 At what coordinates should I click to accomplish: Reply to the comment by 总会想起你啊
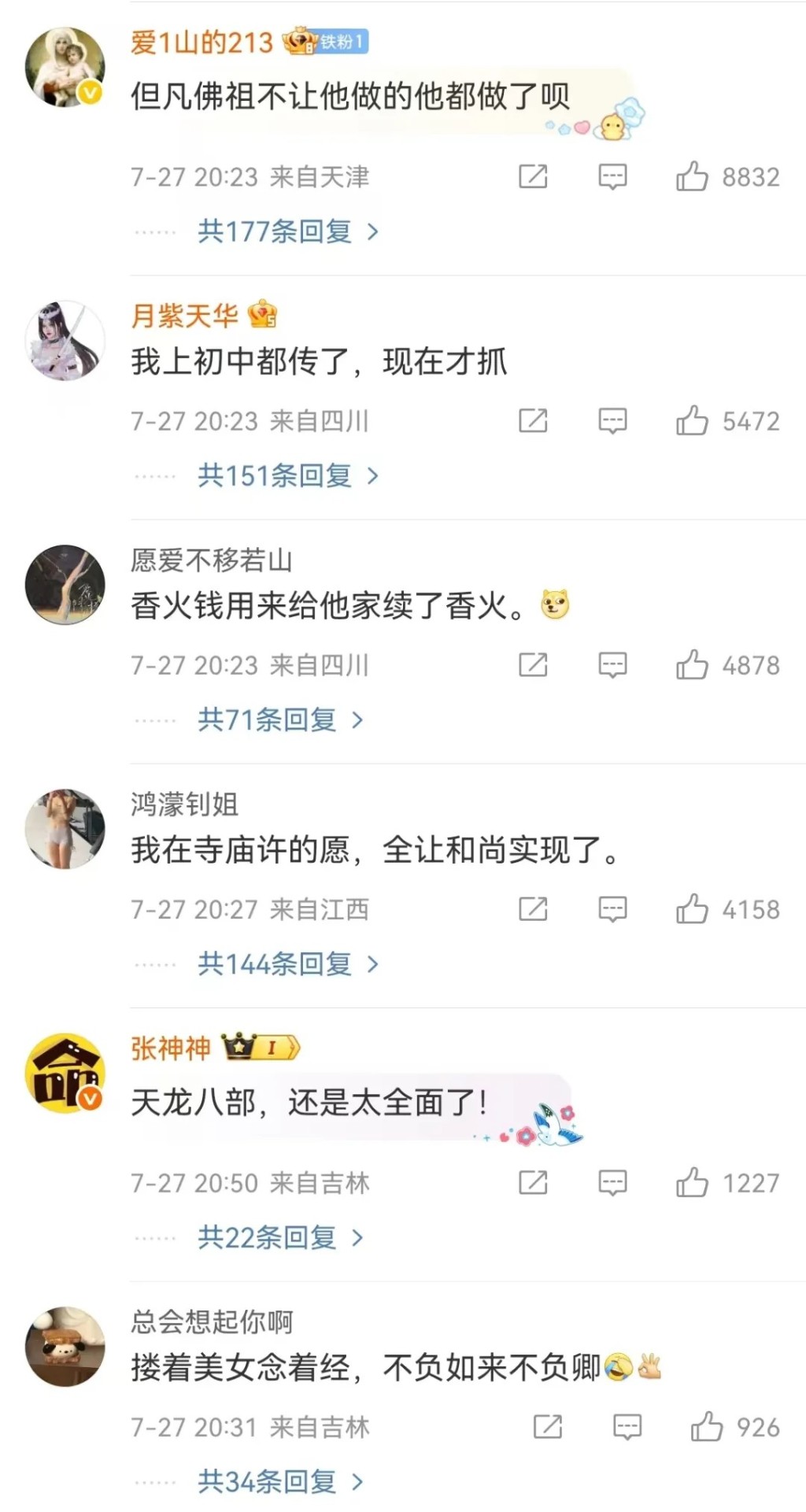pyautogui.click(x=627, y=1426)
